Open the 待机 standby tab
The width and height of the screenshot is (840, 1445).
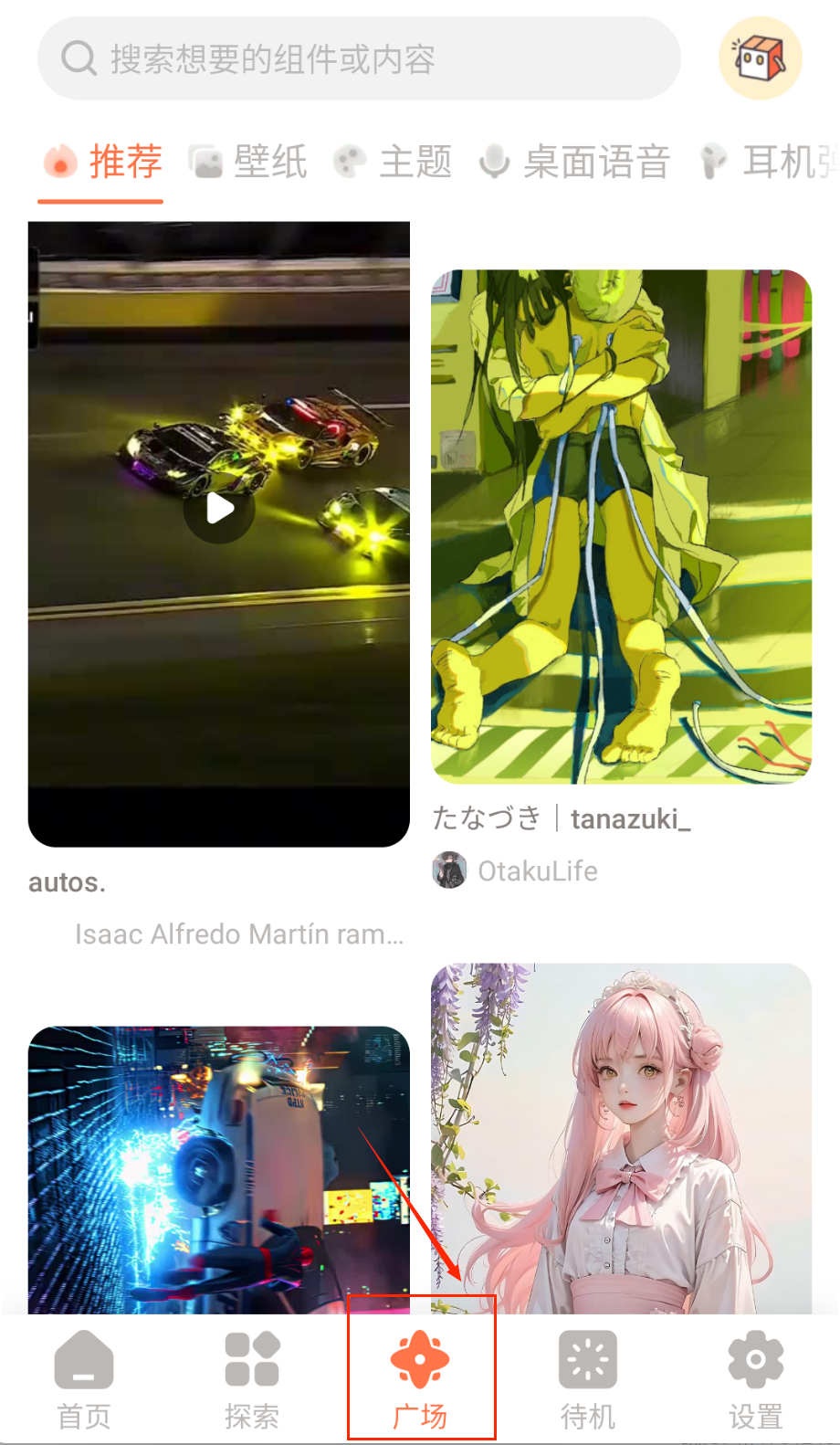click(x=588, y=1379)
